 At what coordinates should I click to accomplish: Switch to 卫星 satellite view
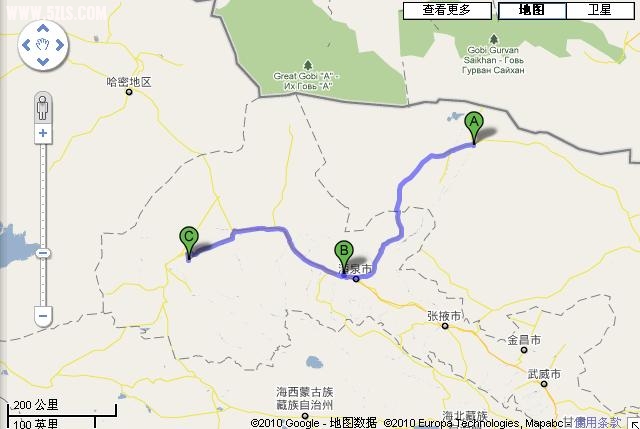pos(599,10)
